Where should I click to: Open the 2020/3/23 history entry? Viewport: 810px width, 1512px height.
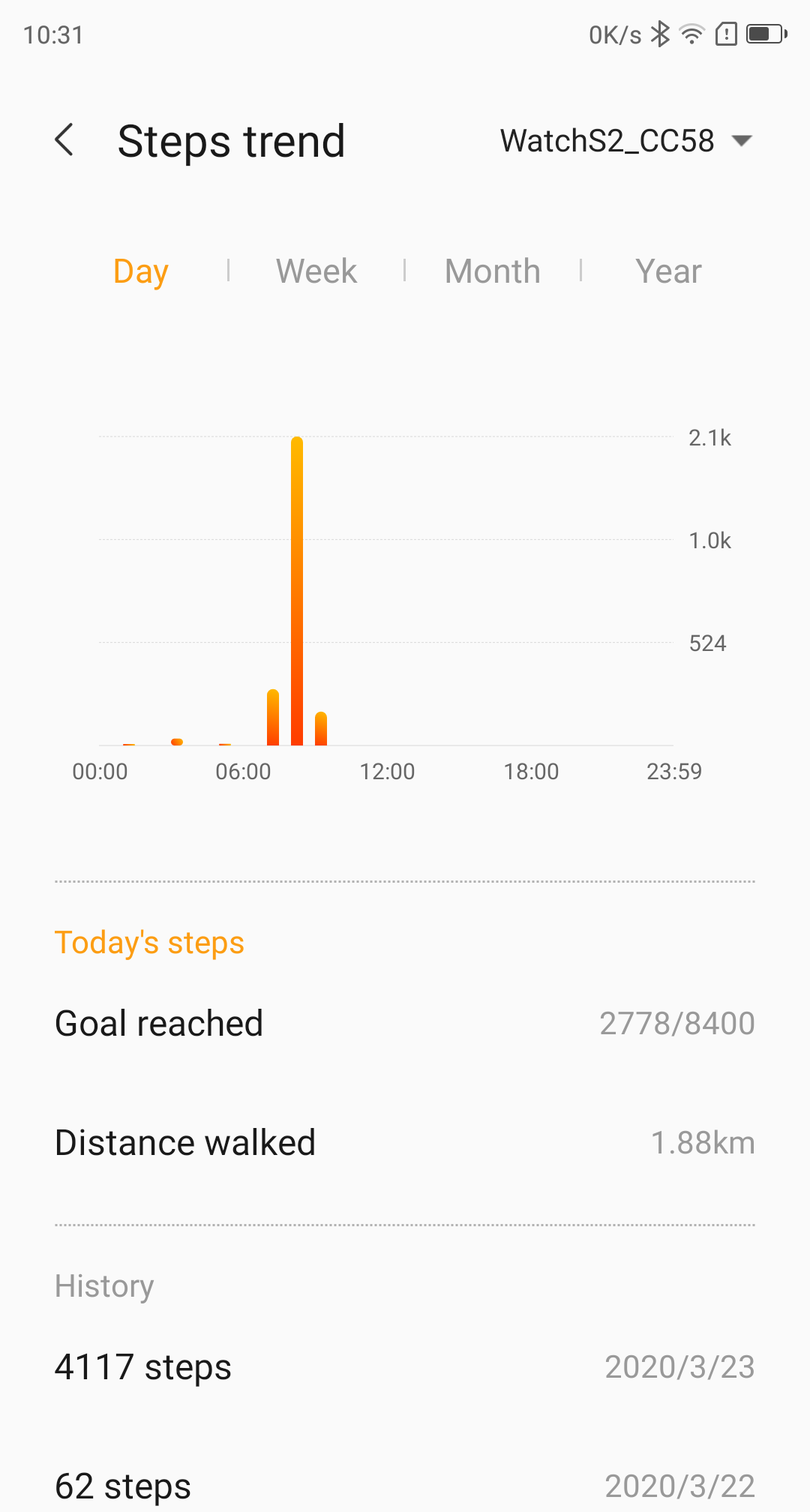[405, 1366]
